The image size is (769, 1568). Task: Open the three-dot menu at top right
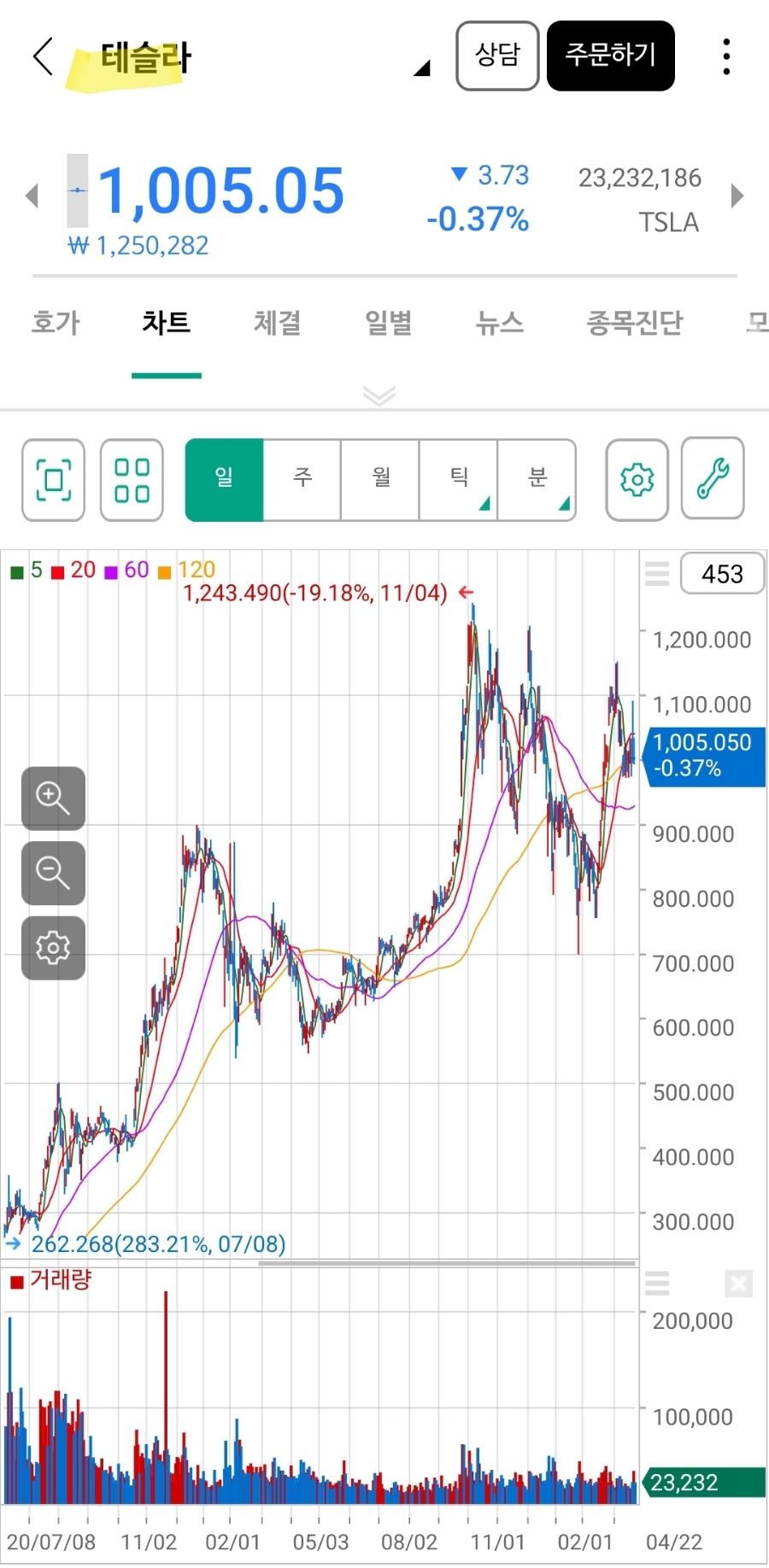725,56
